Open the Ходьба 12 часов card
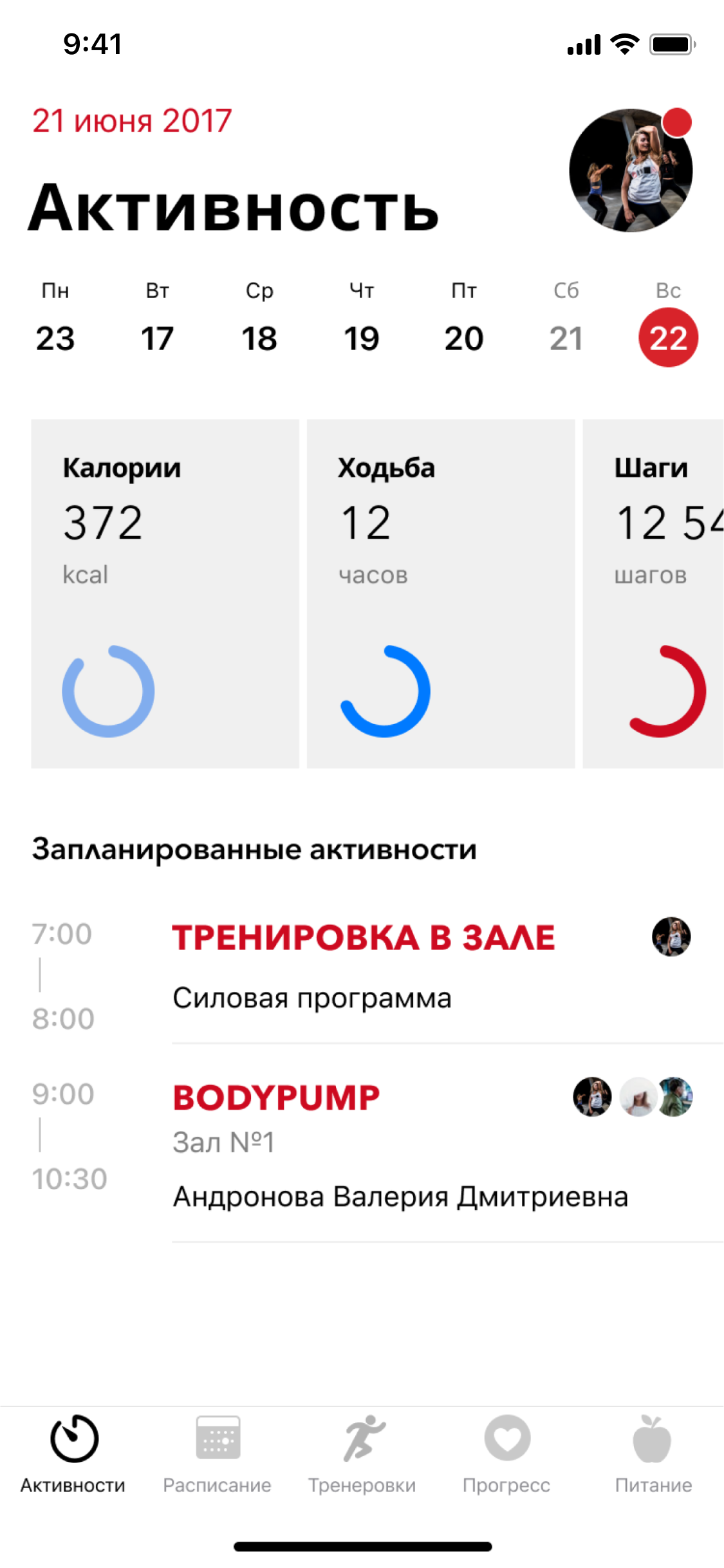This screenshot has width=724, height=1568. (440, 593)
